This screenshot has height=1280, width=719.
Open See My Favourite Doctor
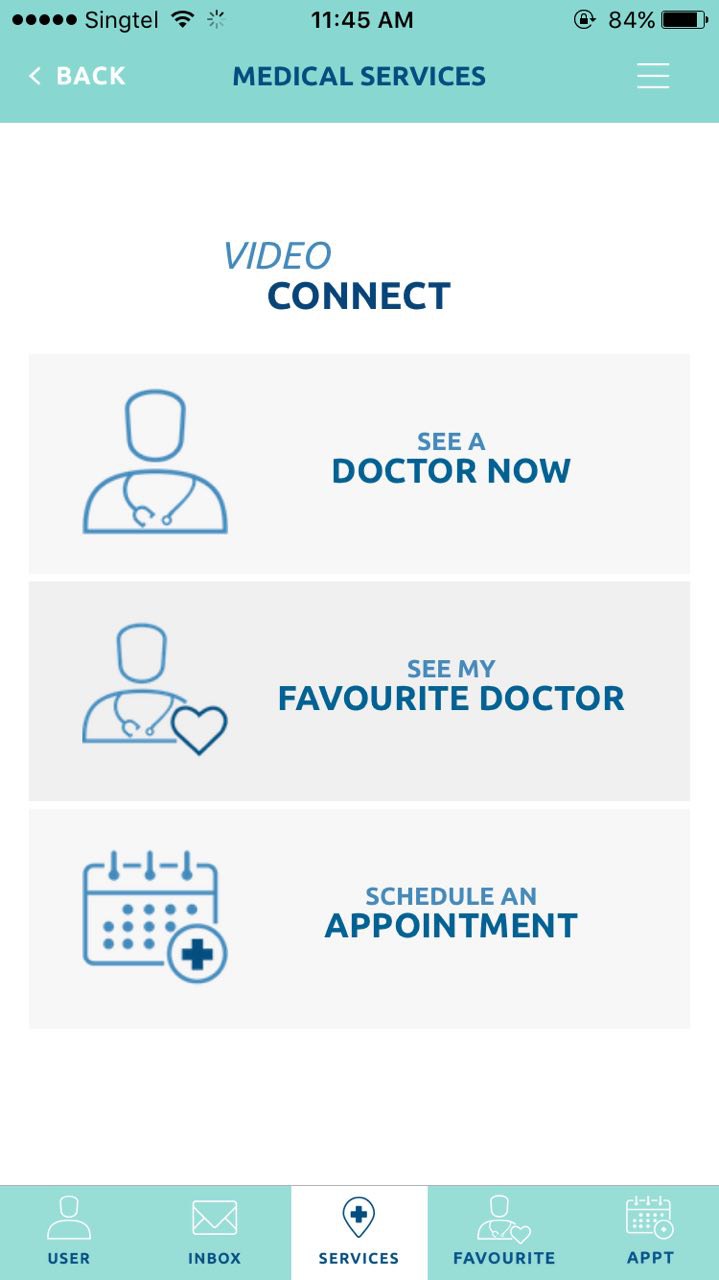[359, 691]
